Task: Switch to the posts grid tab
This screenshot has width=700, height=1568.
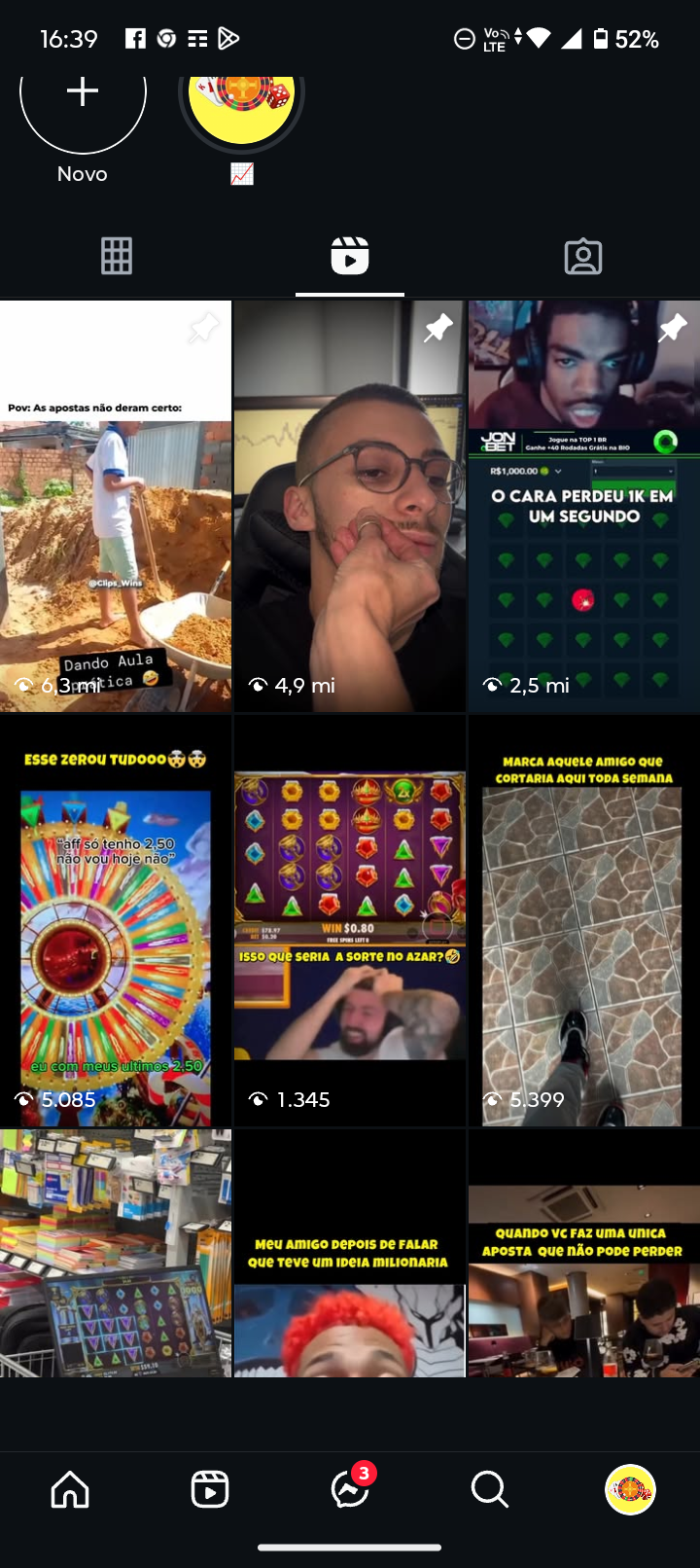Action: point(117,256)
